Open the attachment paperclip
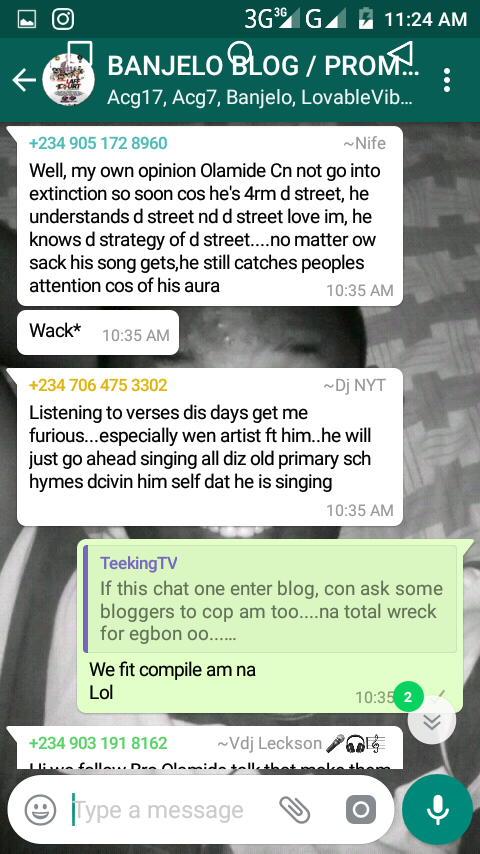 coord(294,810)
